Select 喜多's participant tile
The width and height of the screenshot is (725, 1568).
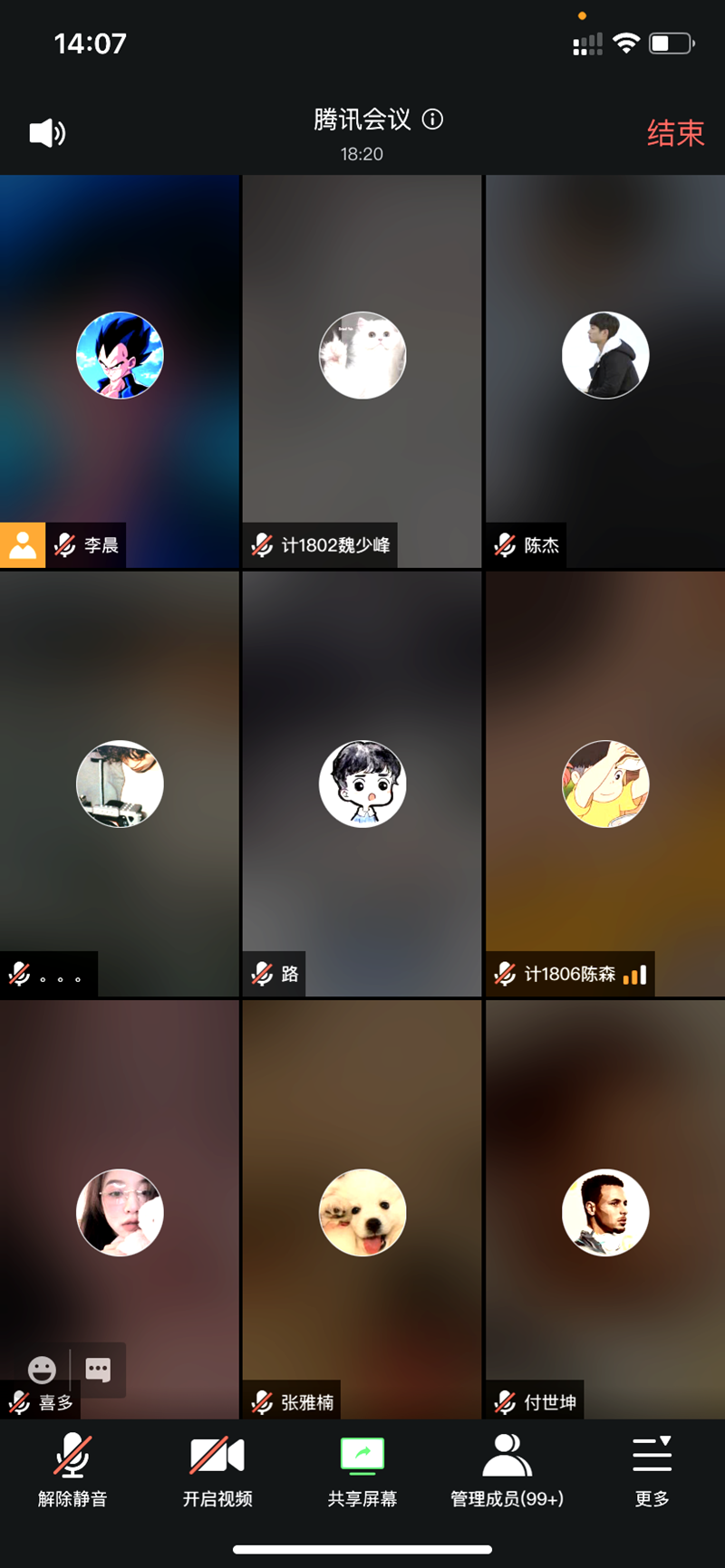click(x=120, y=1212)
